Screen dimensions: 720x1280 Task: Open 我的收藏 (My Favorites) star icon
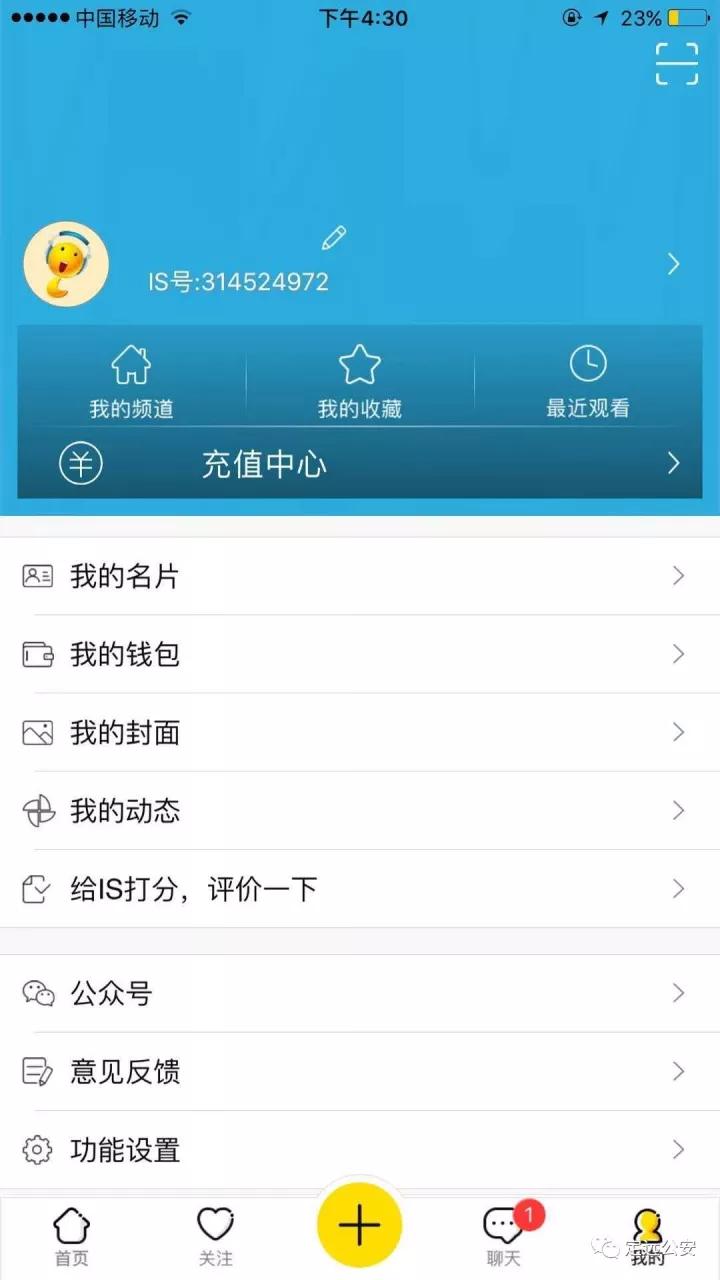[x=358, y=365]
